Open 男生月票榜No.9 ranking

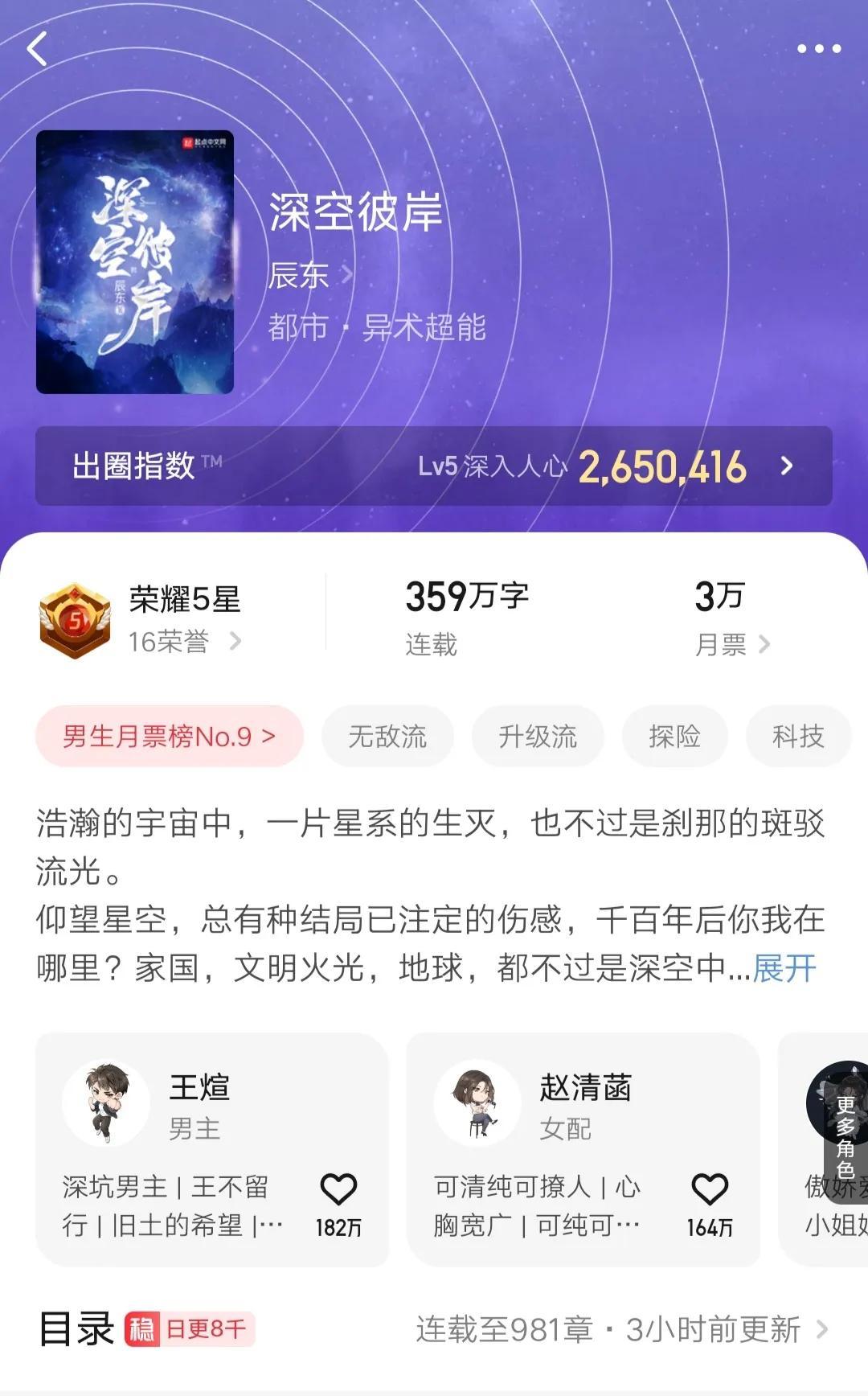pos(169,736)
